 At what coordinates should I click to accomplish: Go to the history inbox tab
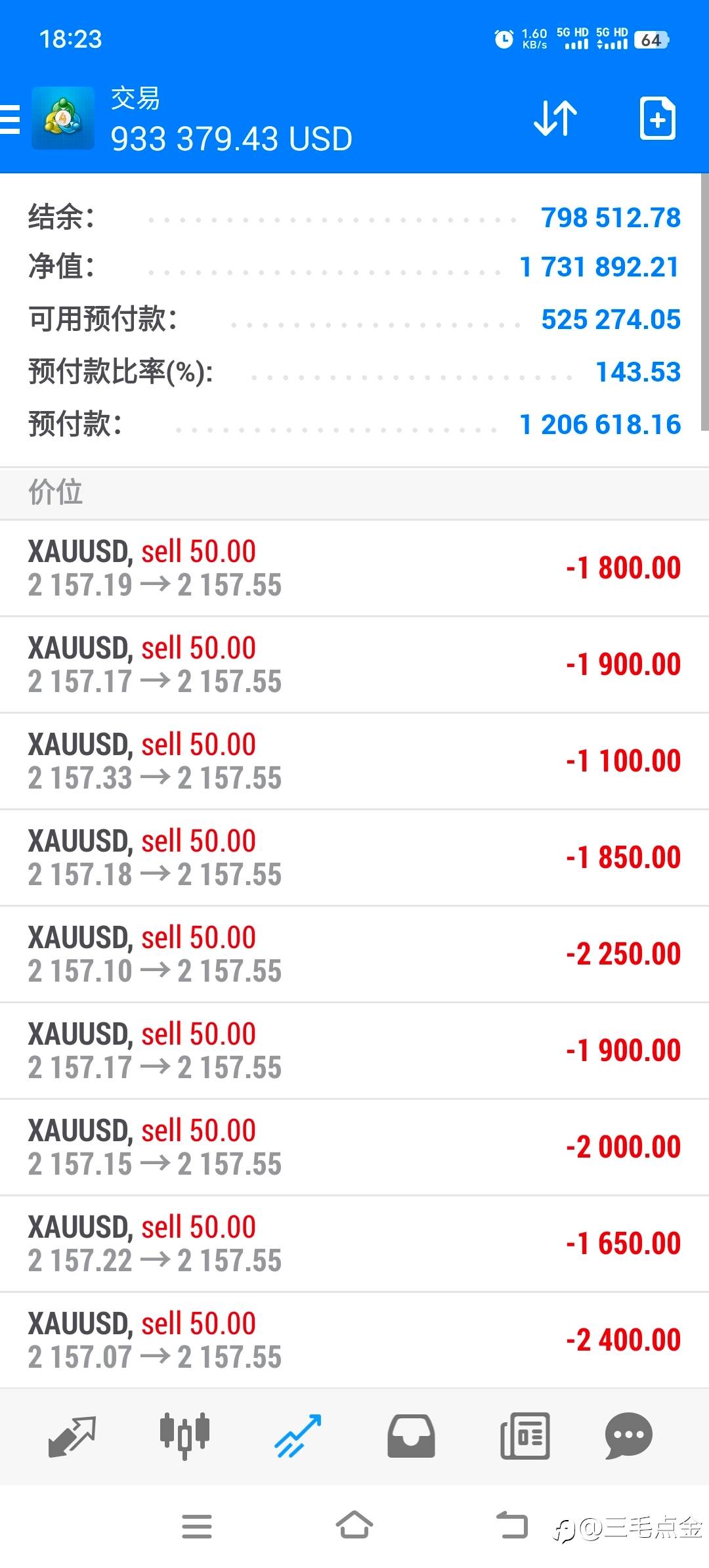(x=411, y=1436)
